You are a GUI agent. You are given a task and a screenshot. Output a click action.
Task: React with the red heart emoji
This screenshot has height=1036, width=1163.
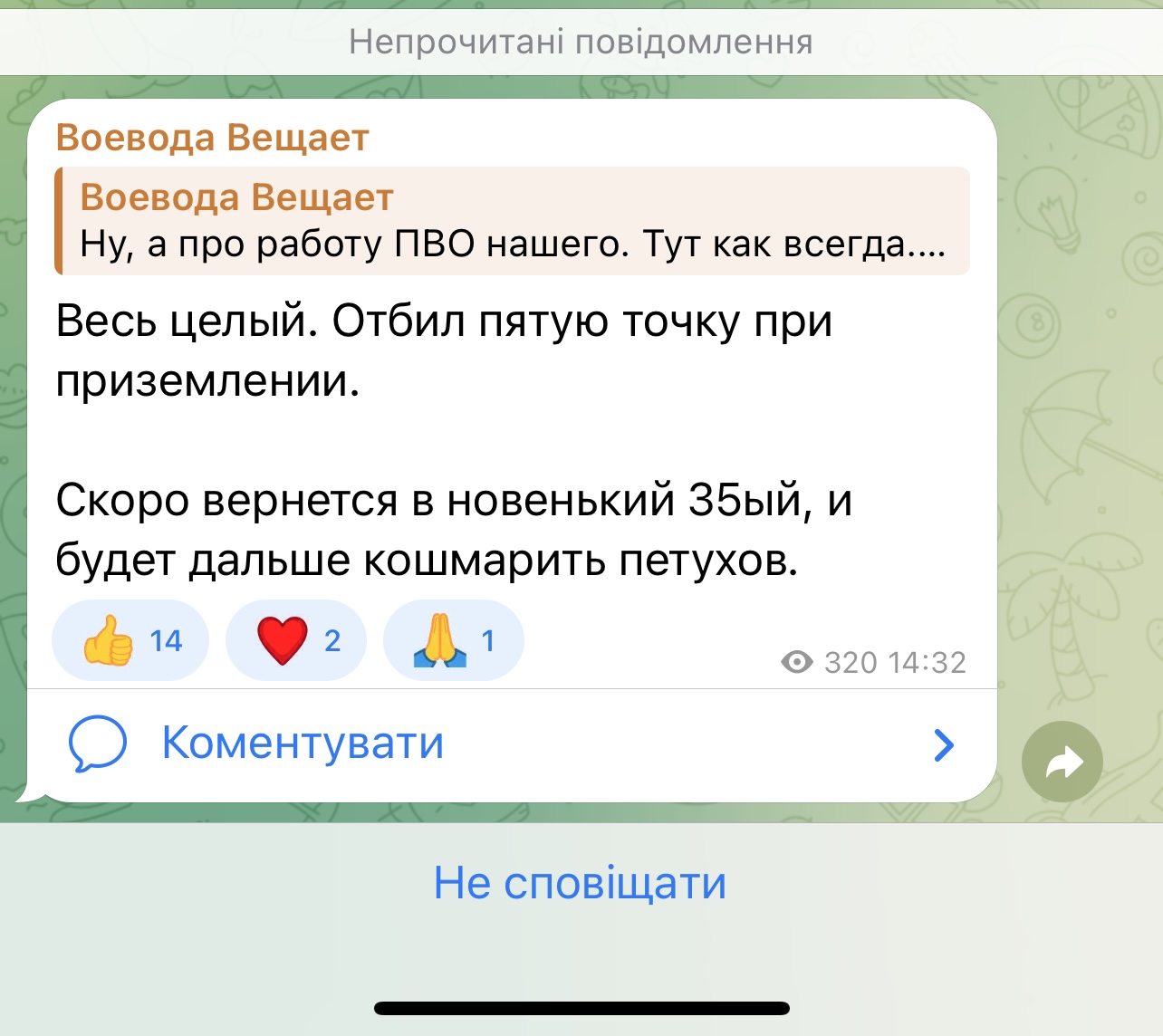[295, 640]
